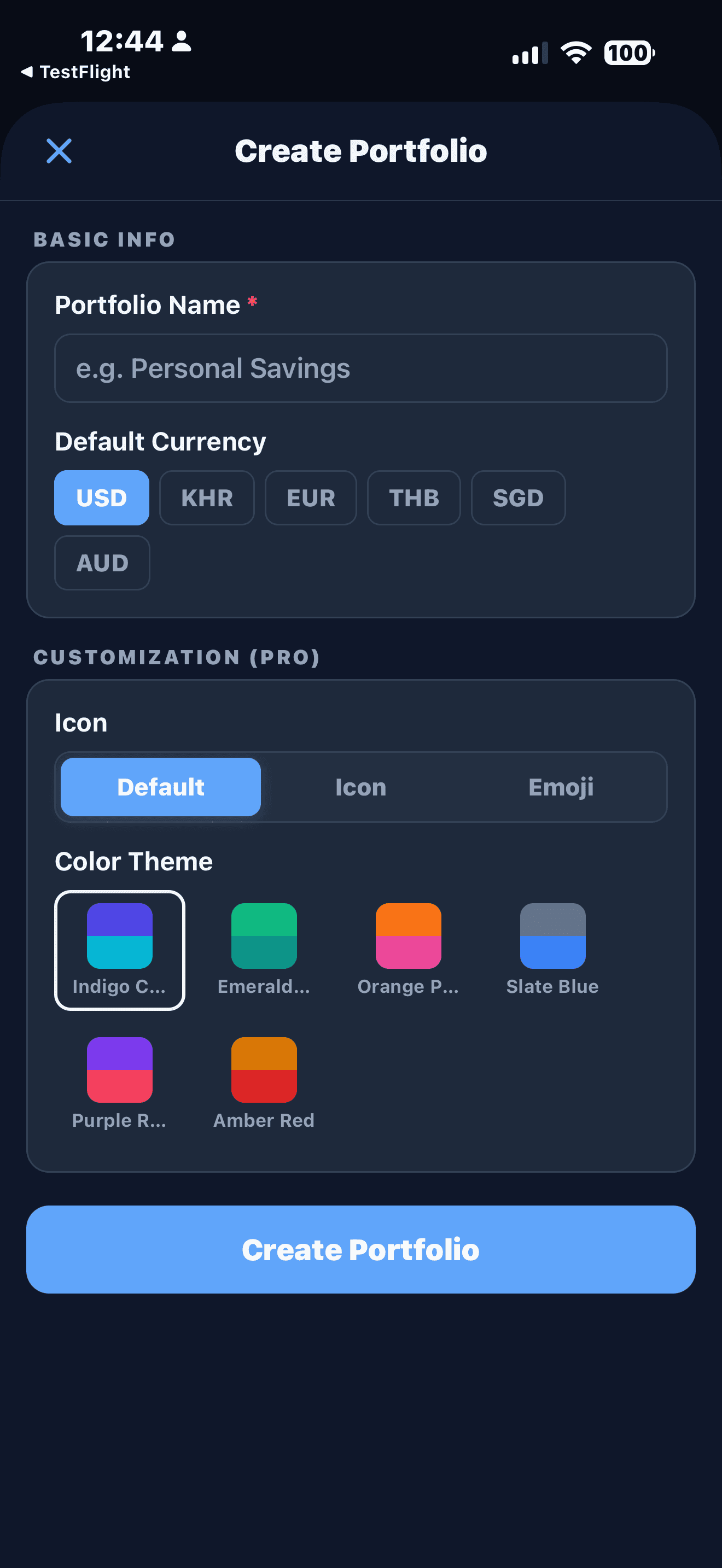Viewport: 722px width, 1568px height.
Task: Choose SGD for the default currency
Action: [x=517, y=498]
